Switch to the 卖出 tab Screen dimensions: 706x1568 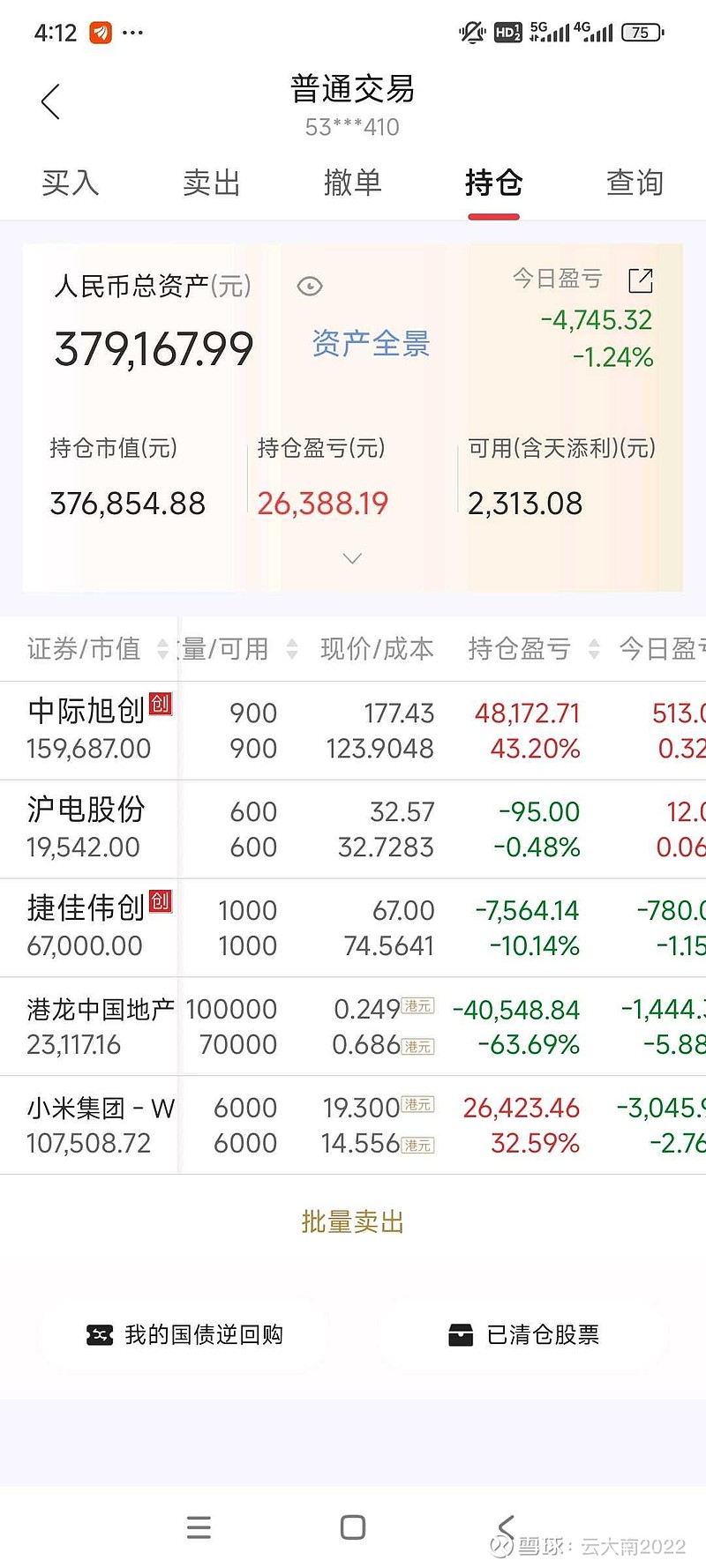211,183
